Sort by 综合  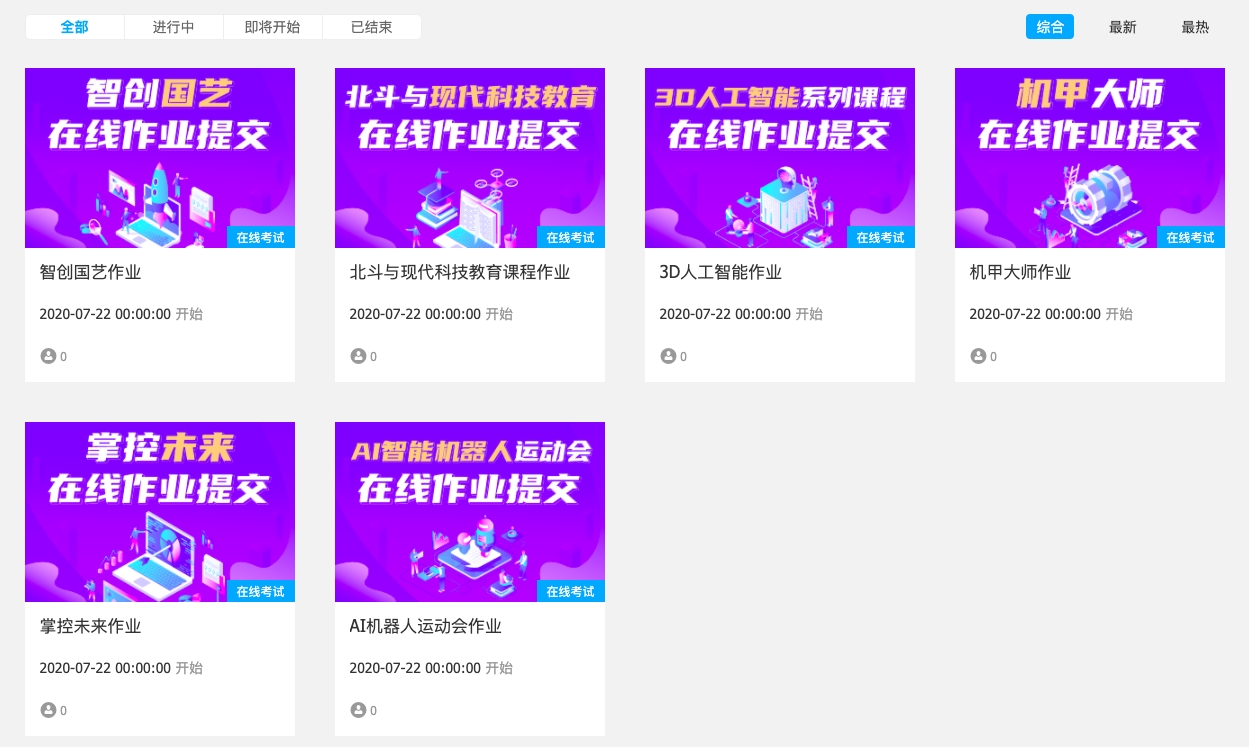pos(1049,27)
